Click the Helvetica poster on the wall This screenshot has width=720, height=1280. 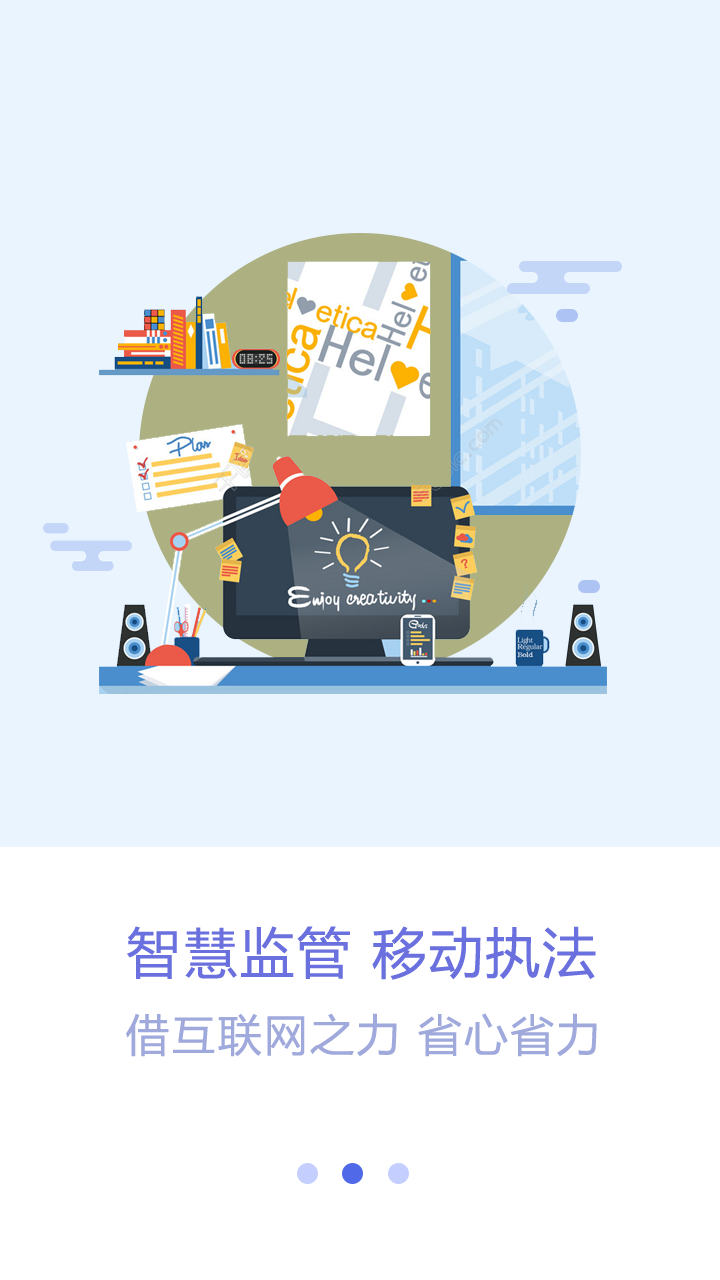(358, 348)
